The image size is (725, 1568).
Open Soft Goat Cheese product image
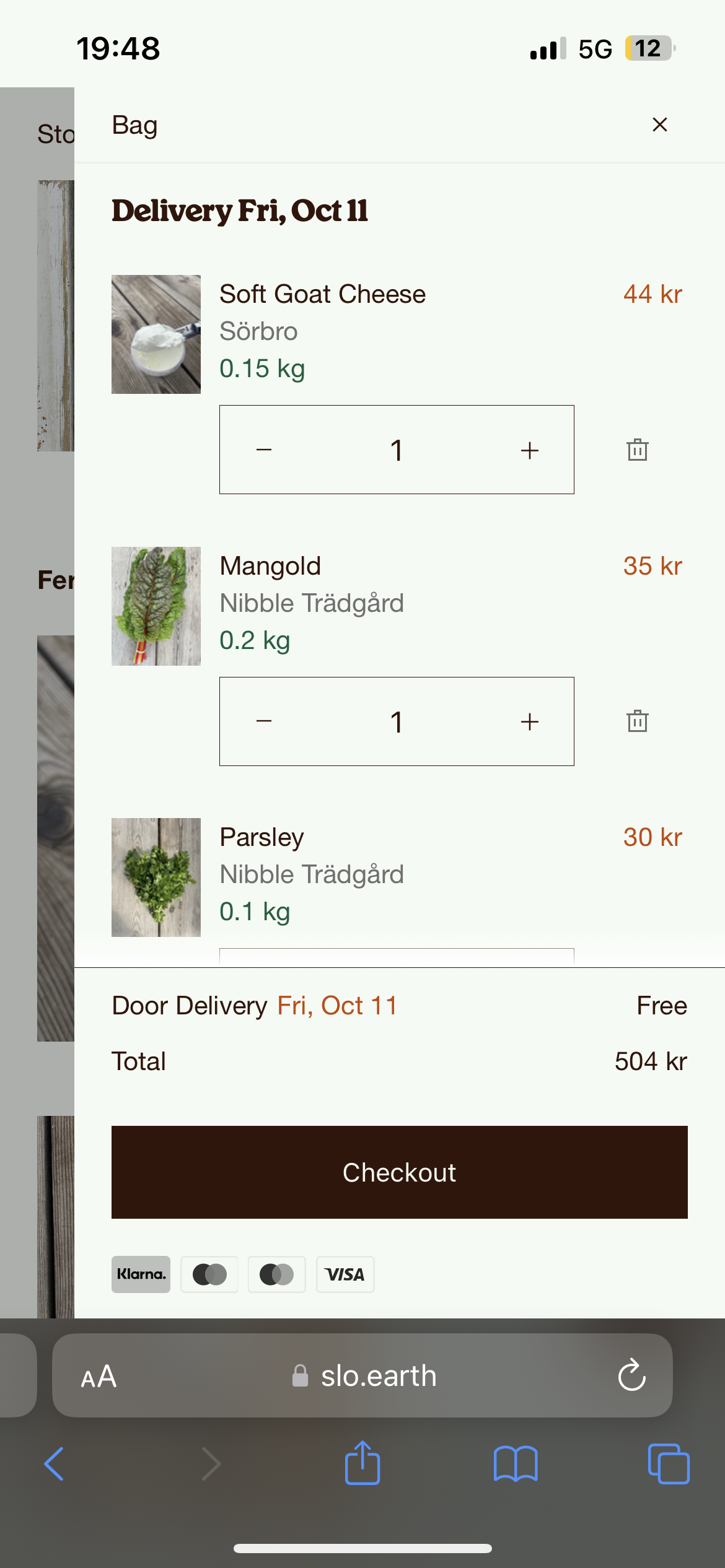pyautogui.click(x=156, y=334)
